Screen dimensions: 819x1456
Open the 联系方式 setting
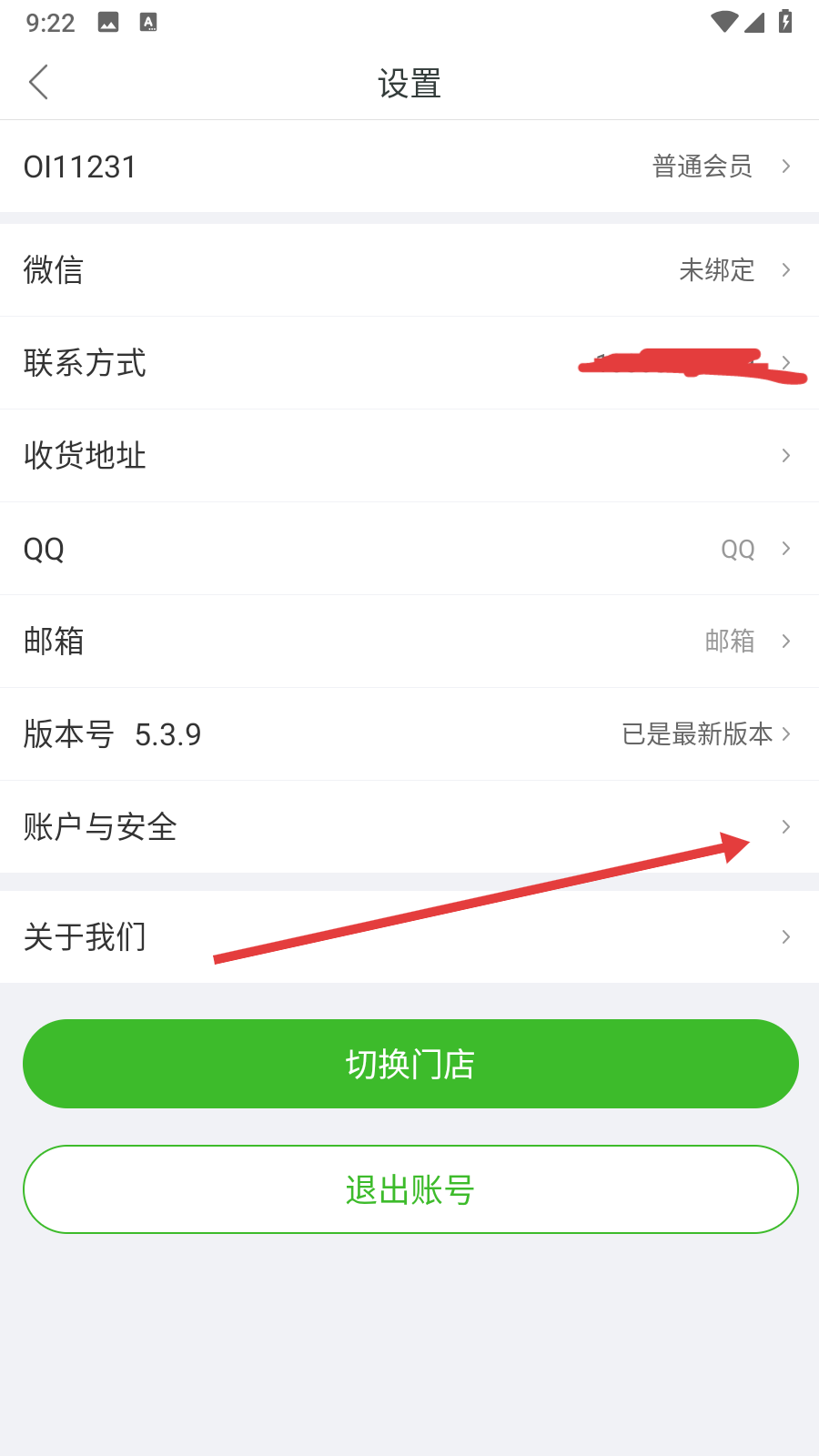pyautogui.click(x=409, y=363)
